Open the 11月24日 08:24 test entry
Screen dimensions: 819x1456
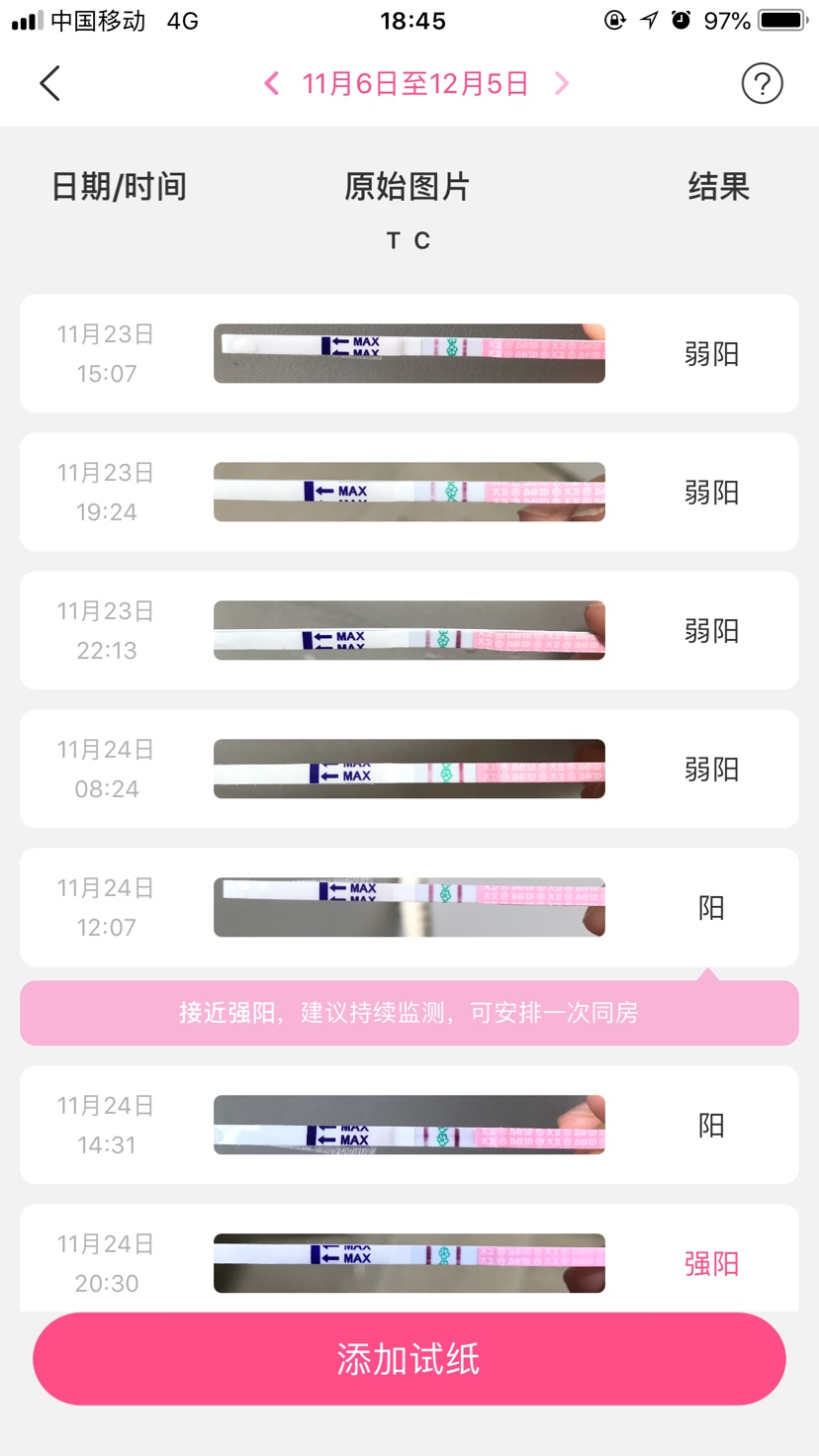click(409, 769)
